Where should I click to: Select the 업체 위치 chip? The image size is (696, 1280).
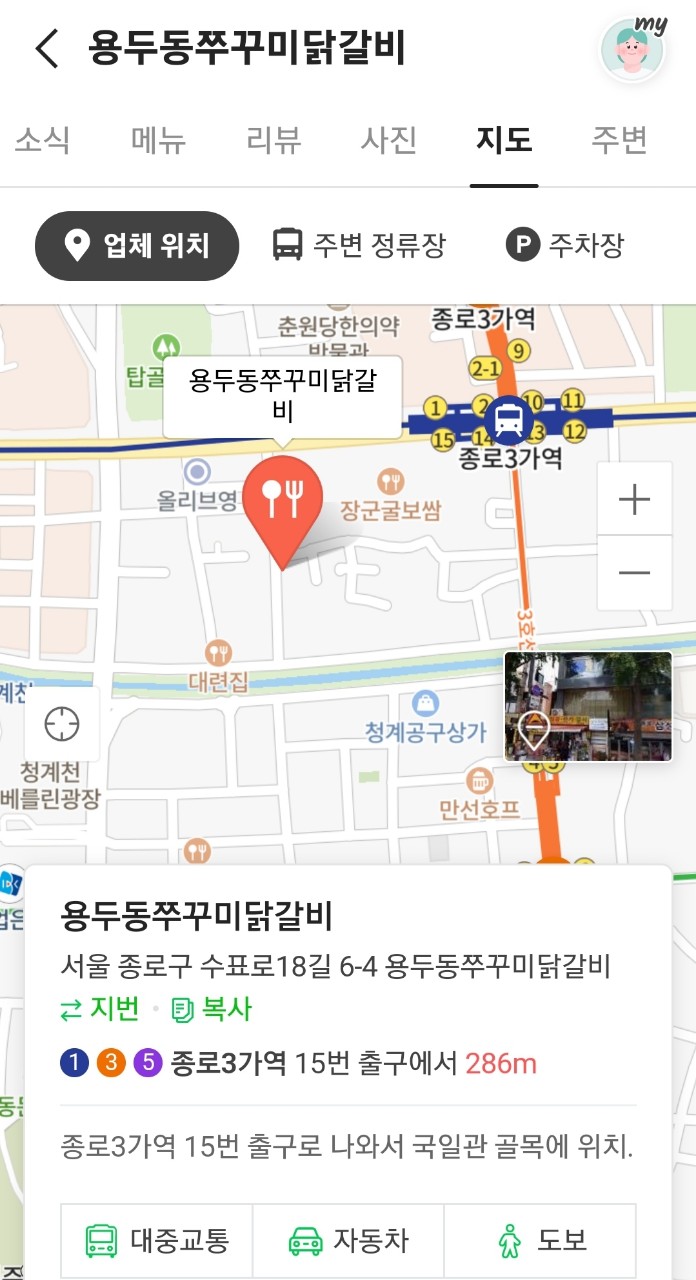[x=137, y=245]
